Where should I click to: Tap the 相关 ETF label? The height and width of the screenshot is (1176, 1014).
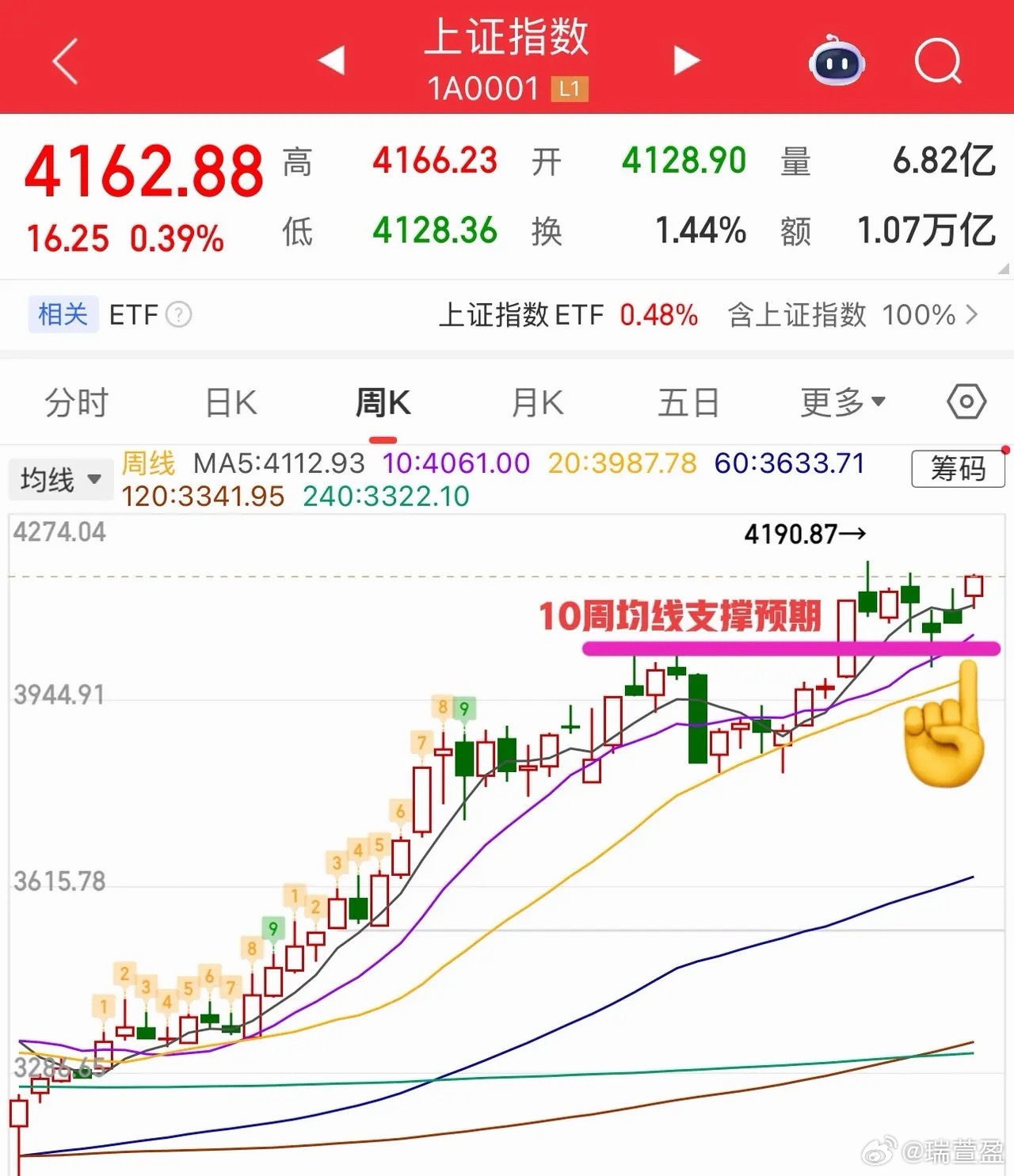[x=63, y=314]
